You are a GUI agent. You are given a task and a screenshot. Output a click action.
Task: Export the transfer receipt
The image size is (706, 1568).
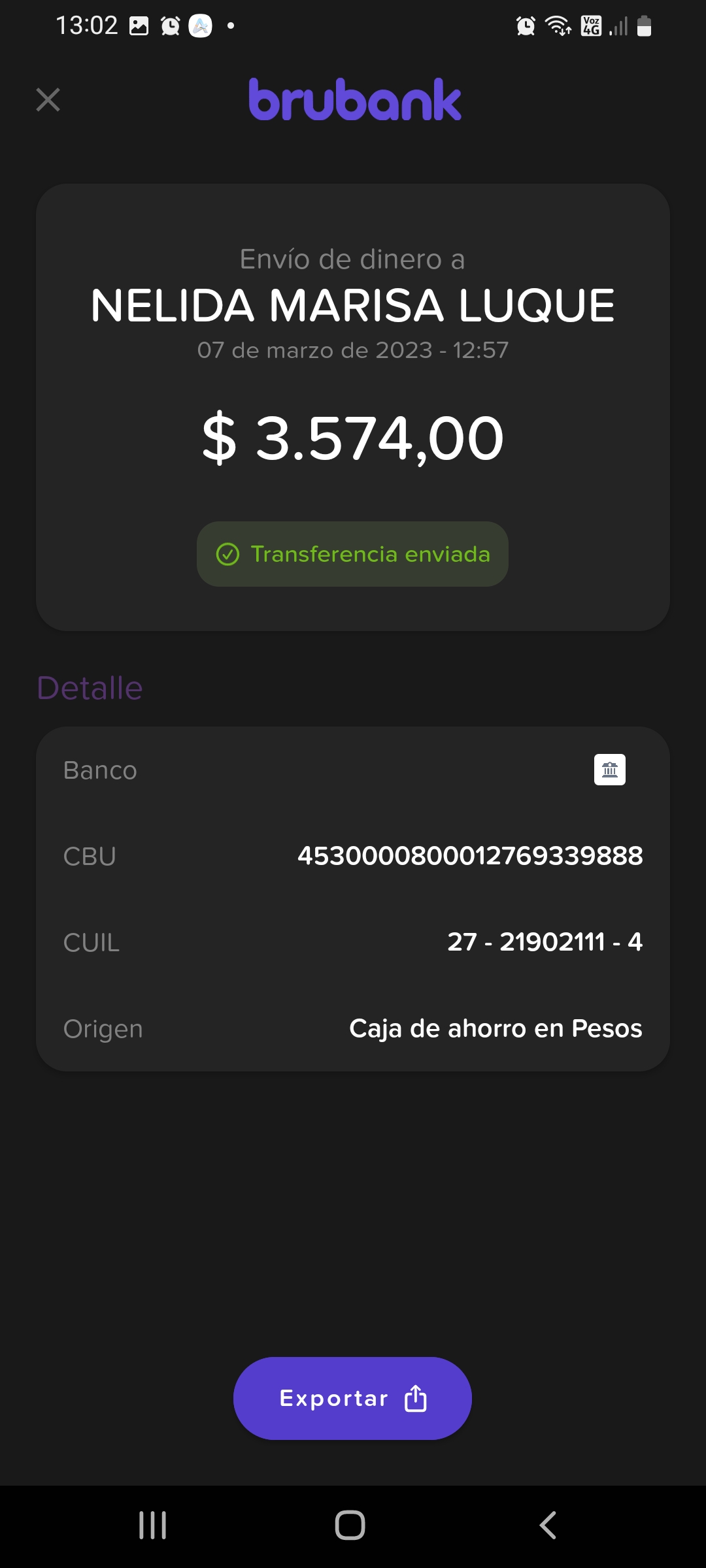pos(352,1398)
